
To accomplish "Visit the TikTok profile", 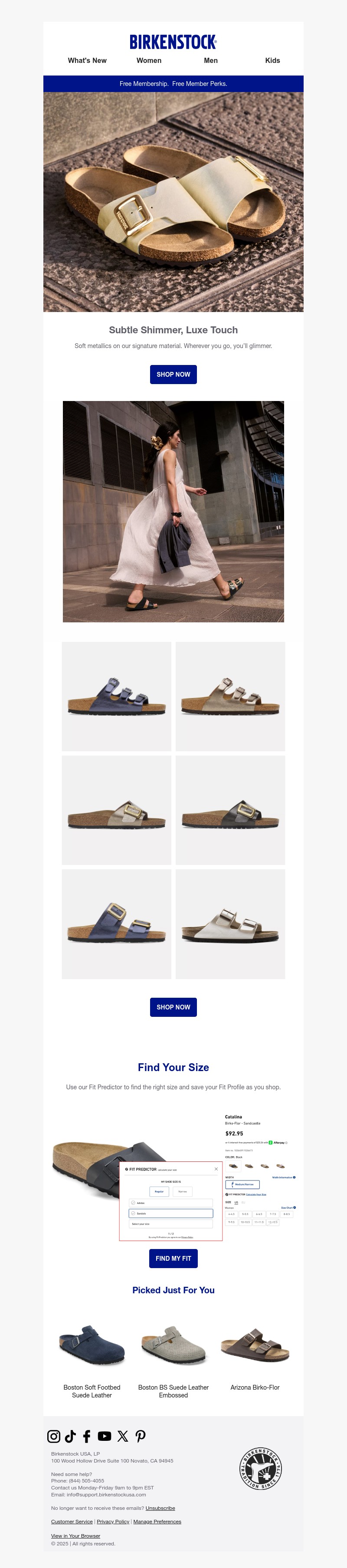I will tap(70, 1437).
